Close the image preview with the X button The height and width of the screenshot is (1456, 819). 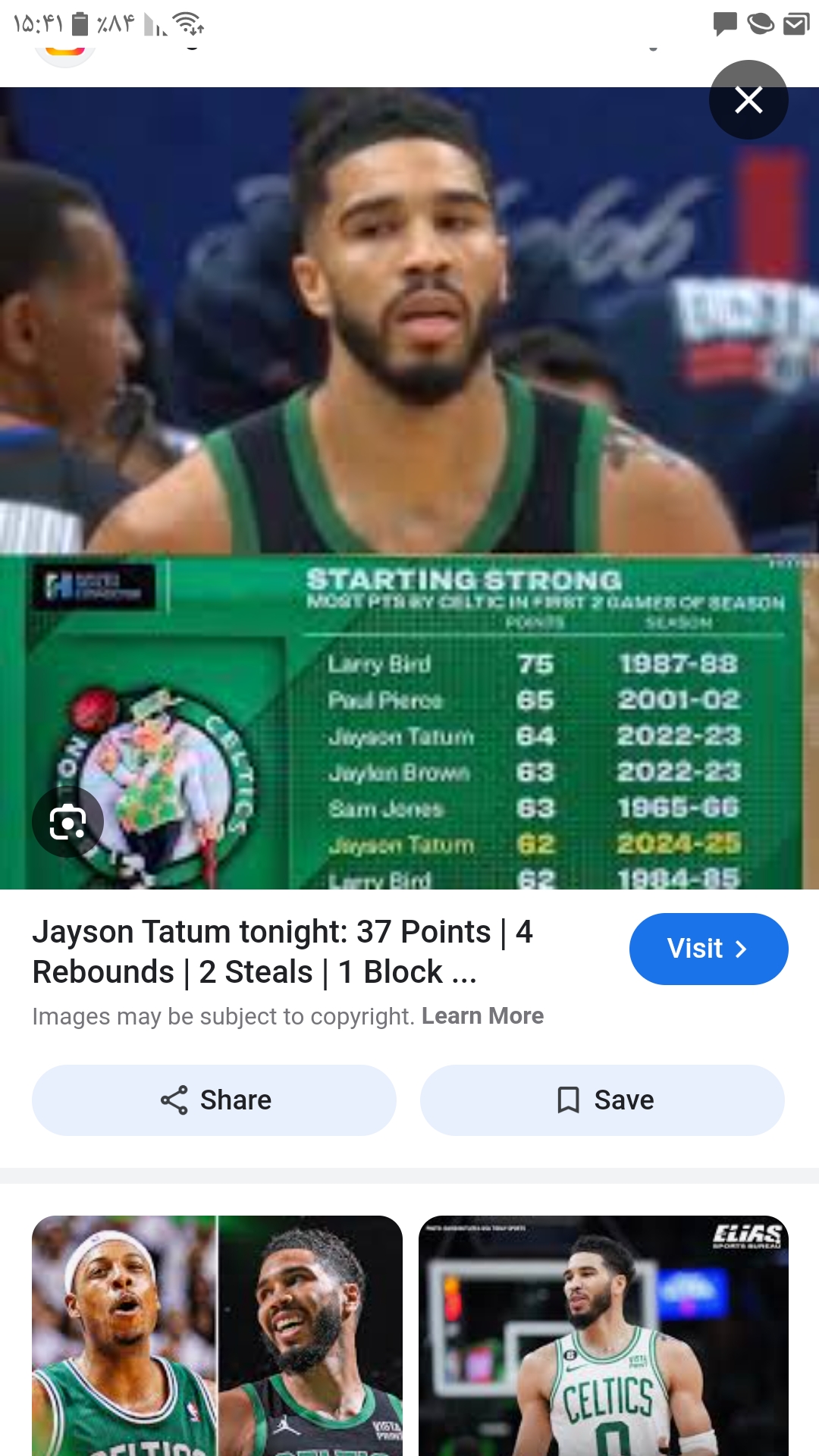[748, 99]
